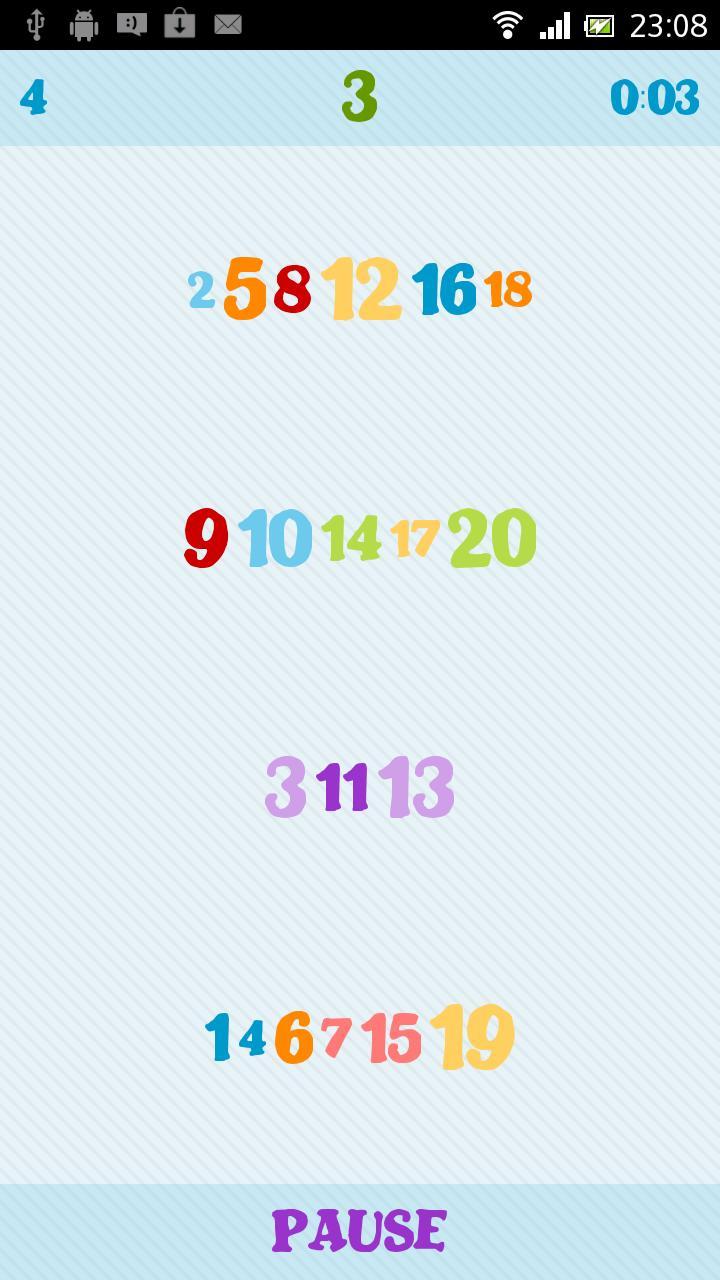This screenshot has width=720, height=1280.
Task: Select the blue number 1
Action: (218, 1038)
